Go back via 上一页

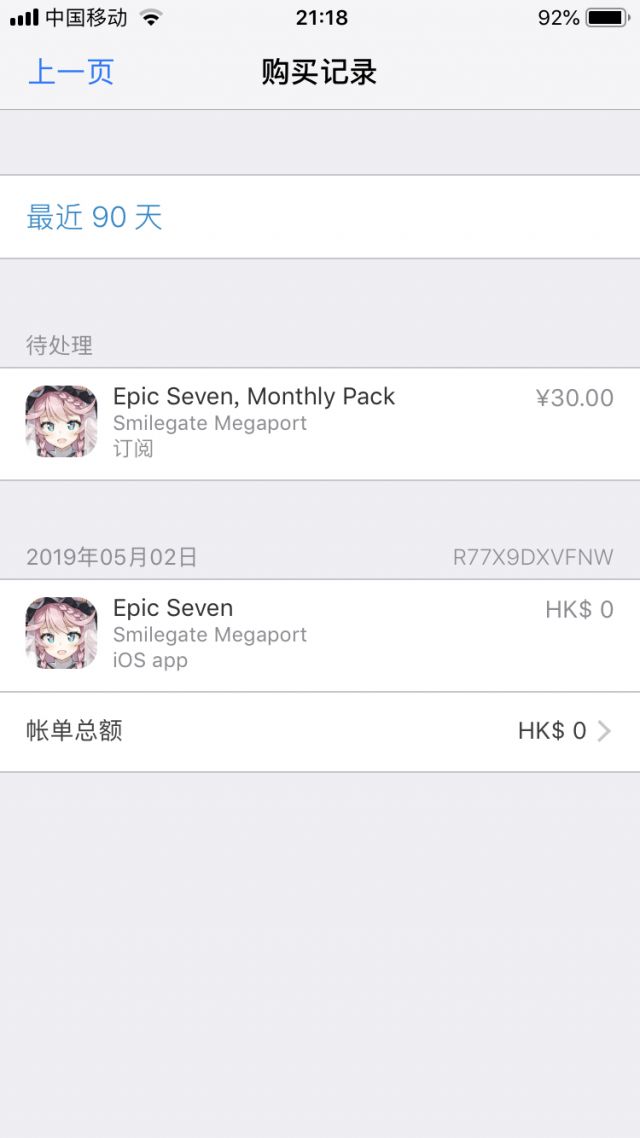click(70, 72)
